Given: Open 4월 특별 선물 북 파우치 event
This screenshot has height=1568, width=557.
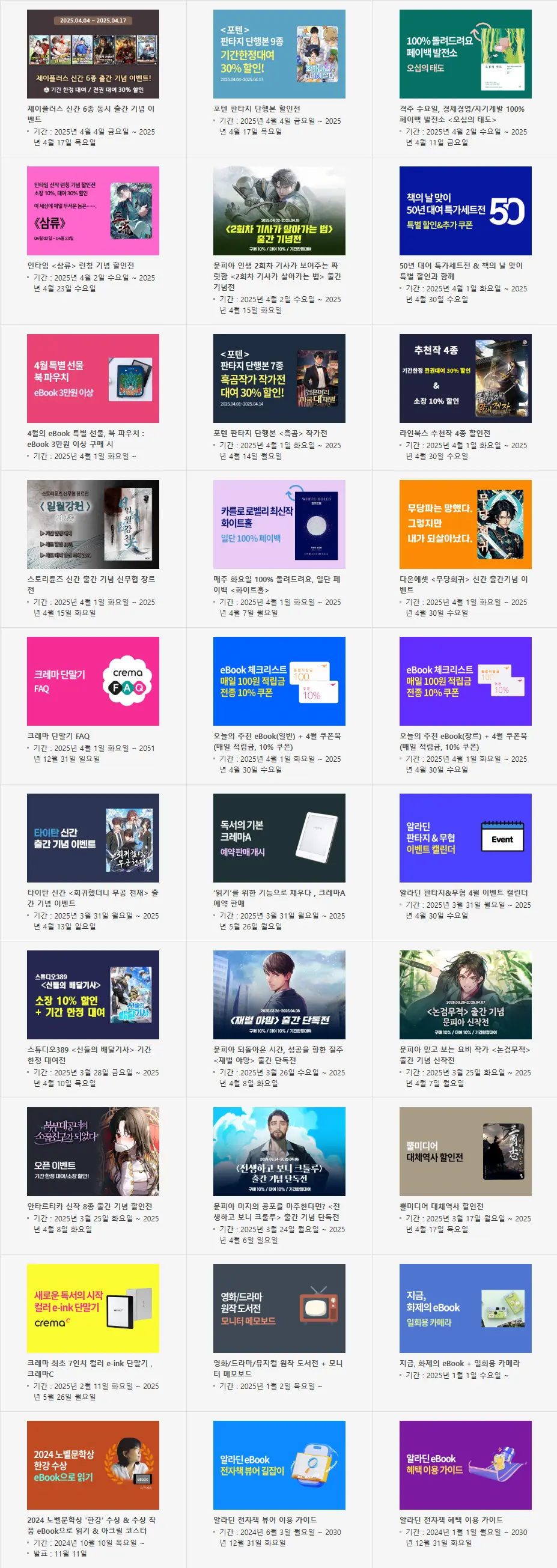Looking at the screenshot, I should [x=93, y=378].
